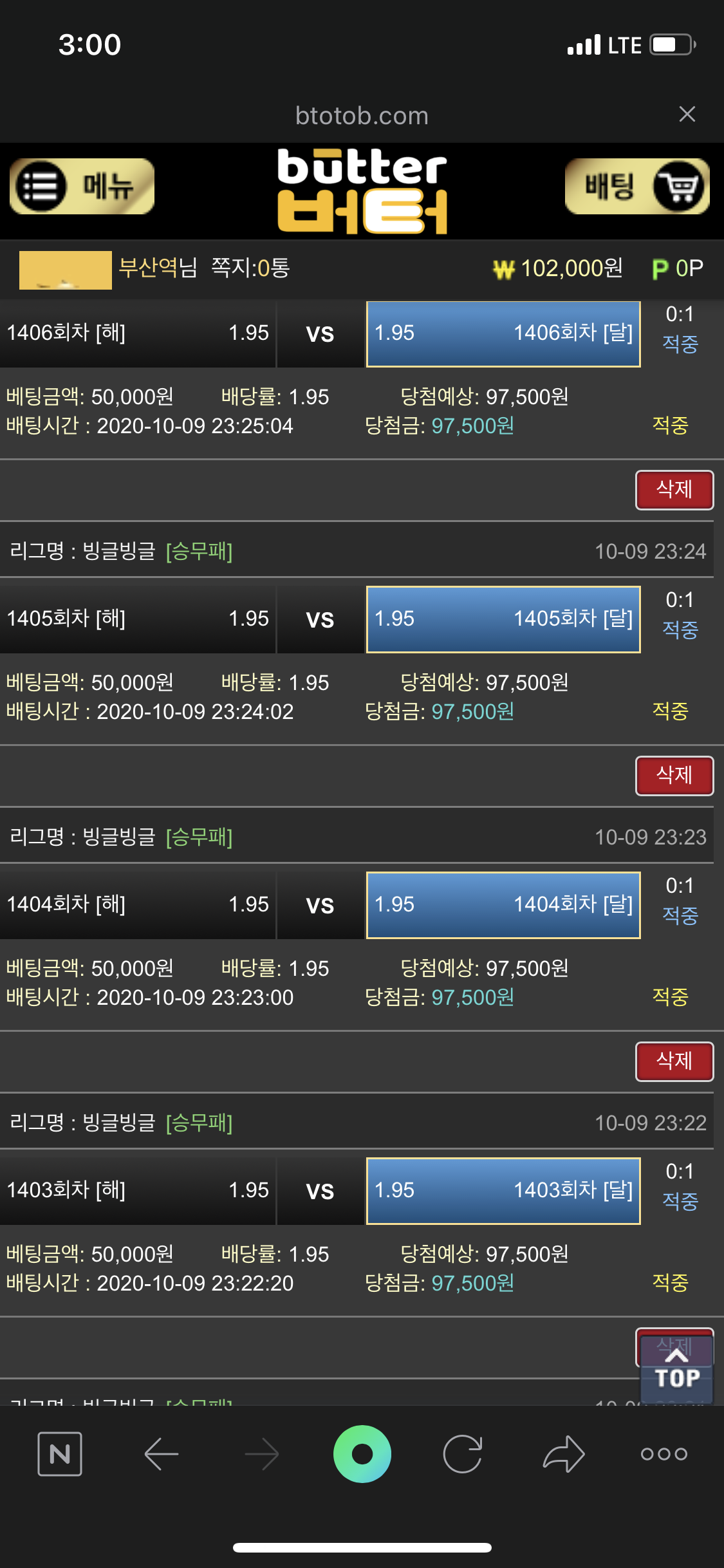Go back in the browser
The height and width of the screenshot is (1568, 724).
(161, 1453)
